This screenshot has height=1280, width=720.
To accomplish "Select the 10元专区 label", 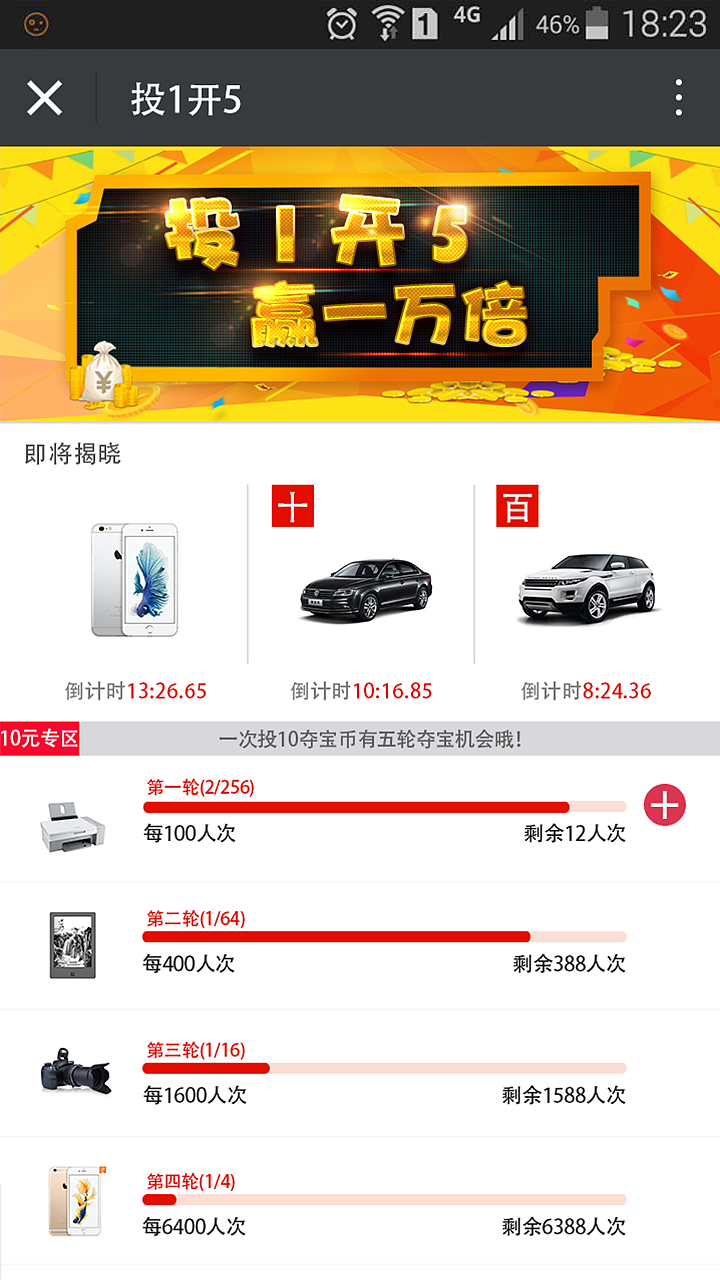I will [40, 740].
